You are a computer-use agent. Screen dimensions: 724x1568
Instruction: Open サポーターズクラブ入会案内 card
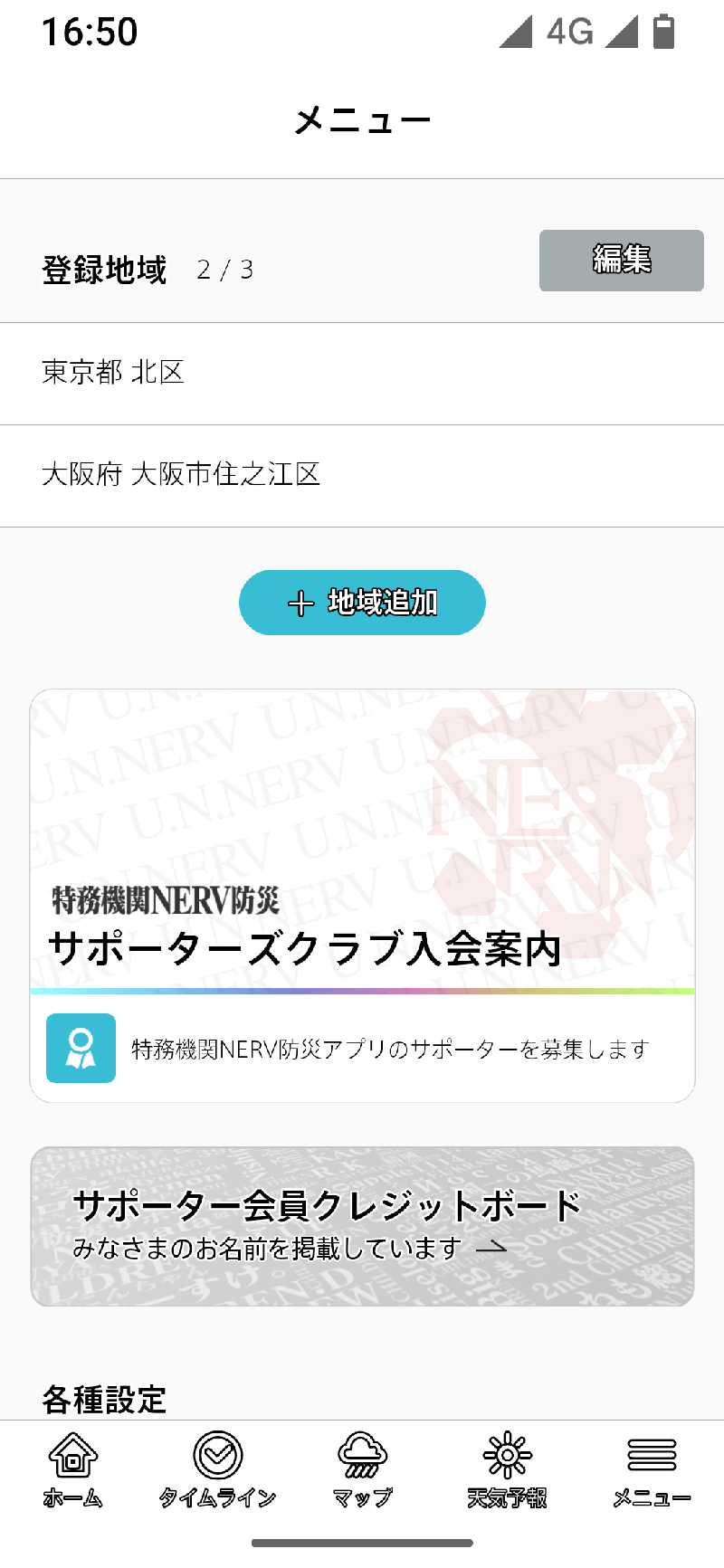click(362, 896)
